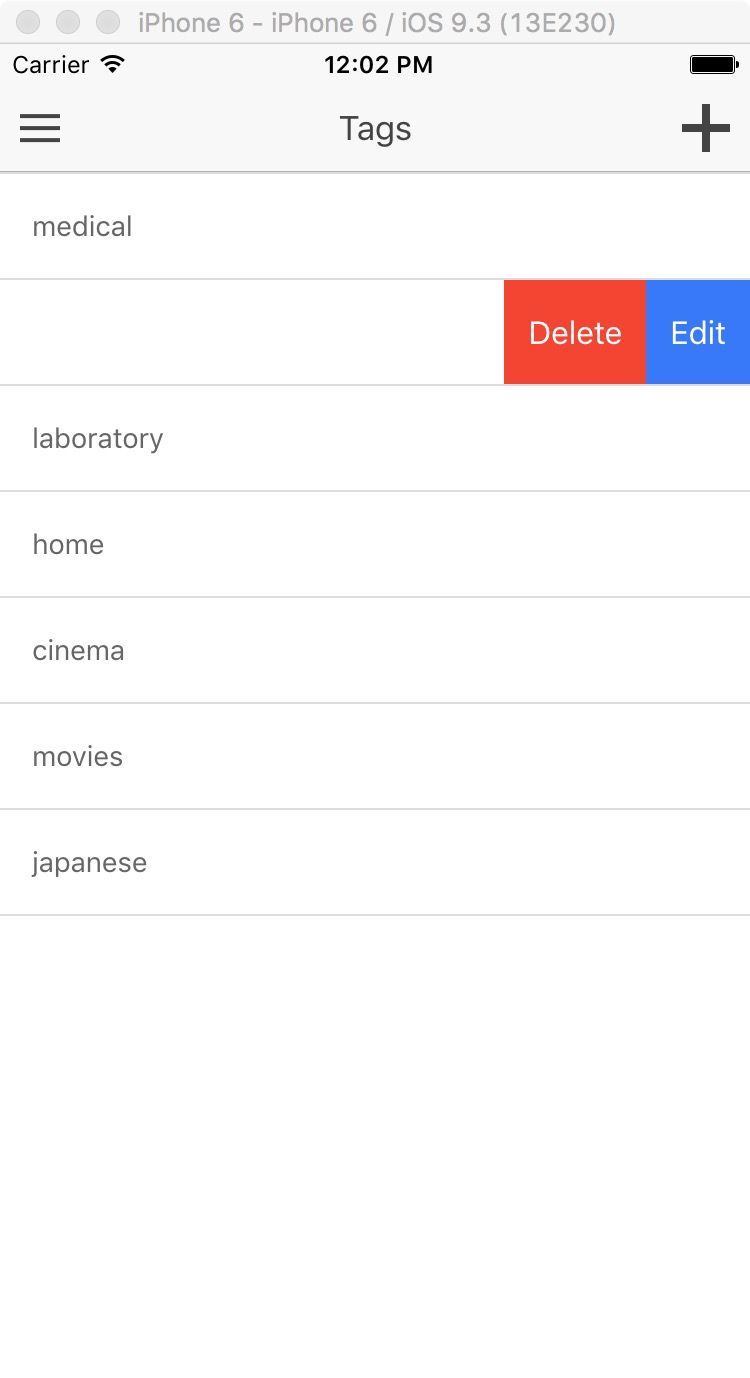Open the home tag row
Screen dimensions: 750x1378
click(x=375, y=545)
